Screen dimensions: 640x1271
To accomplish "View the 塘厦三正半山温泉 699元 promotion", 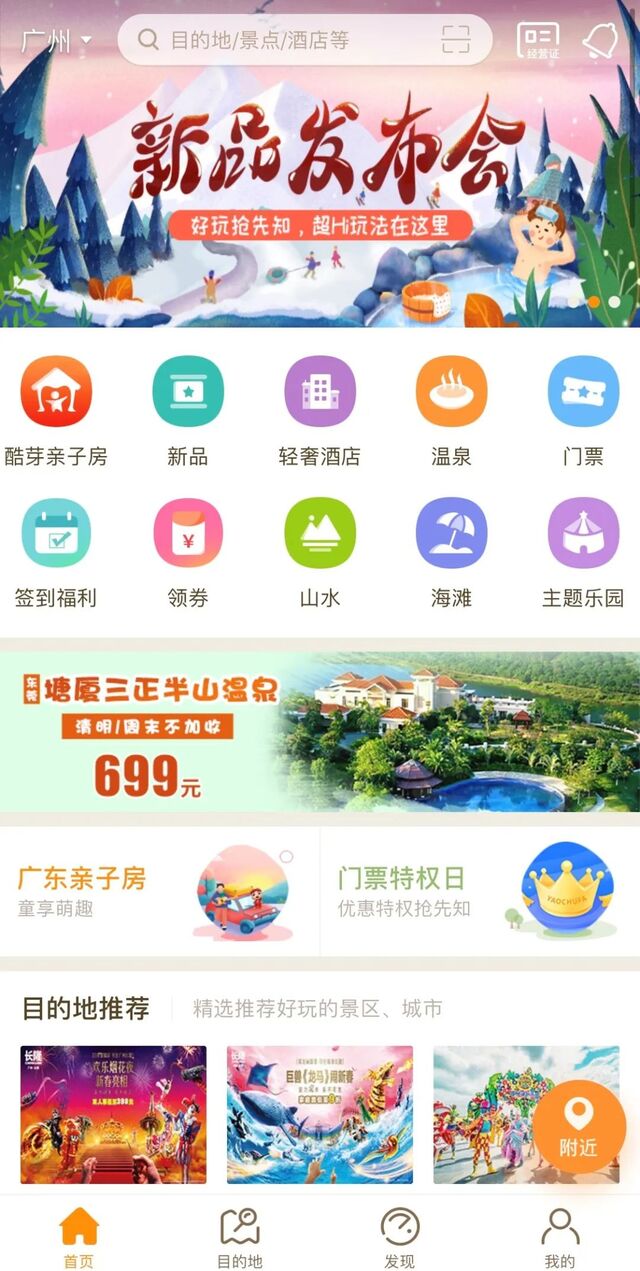I will (x=320, y=732).
